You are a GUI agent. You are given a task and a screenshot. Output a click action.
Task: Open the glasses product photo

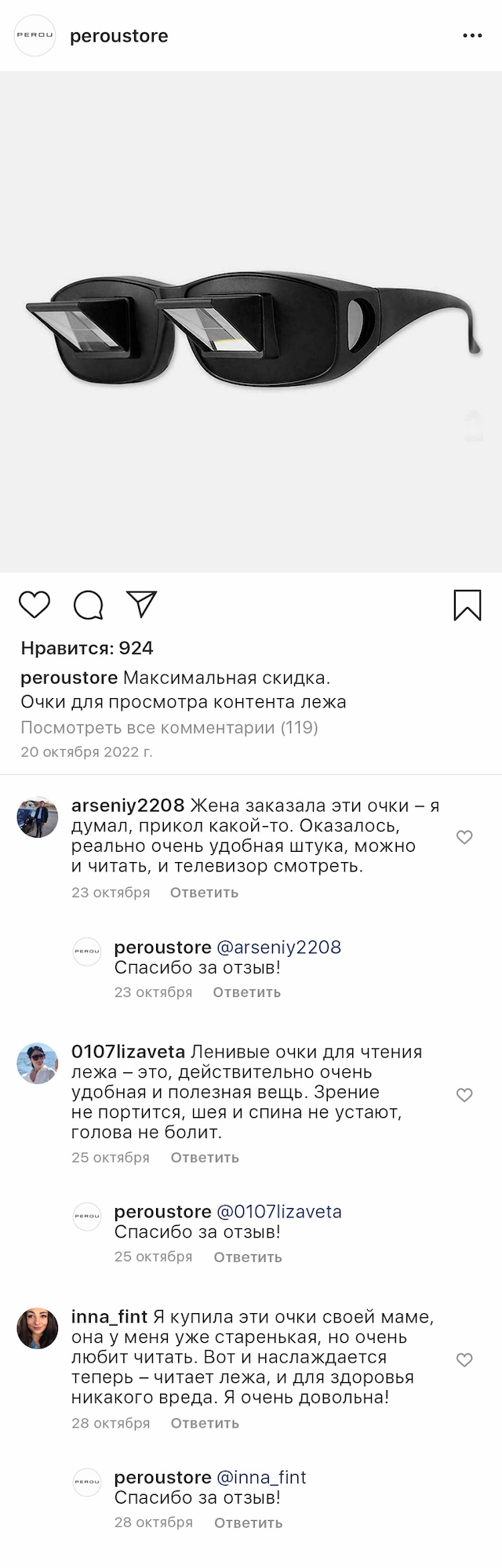[251, 322]
